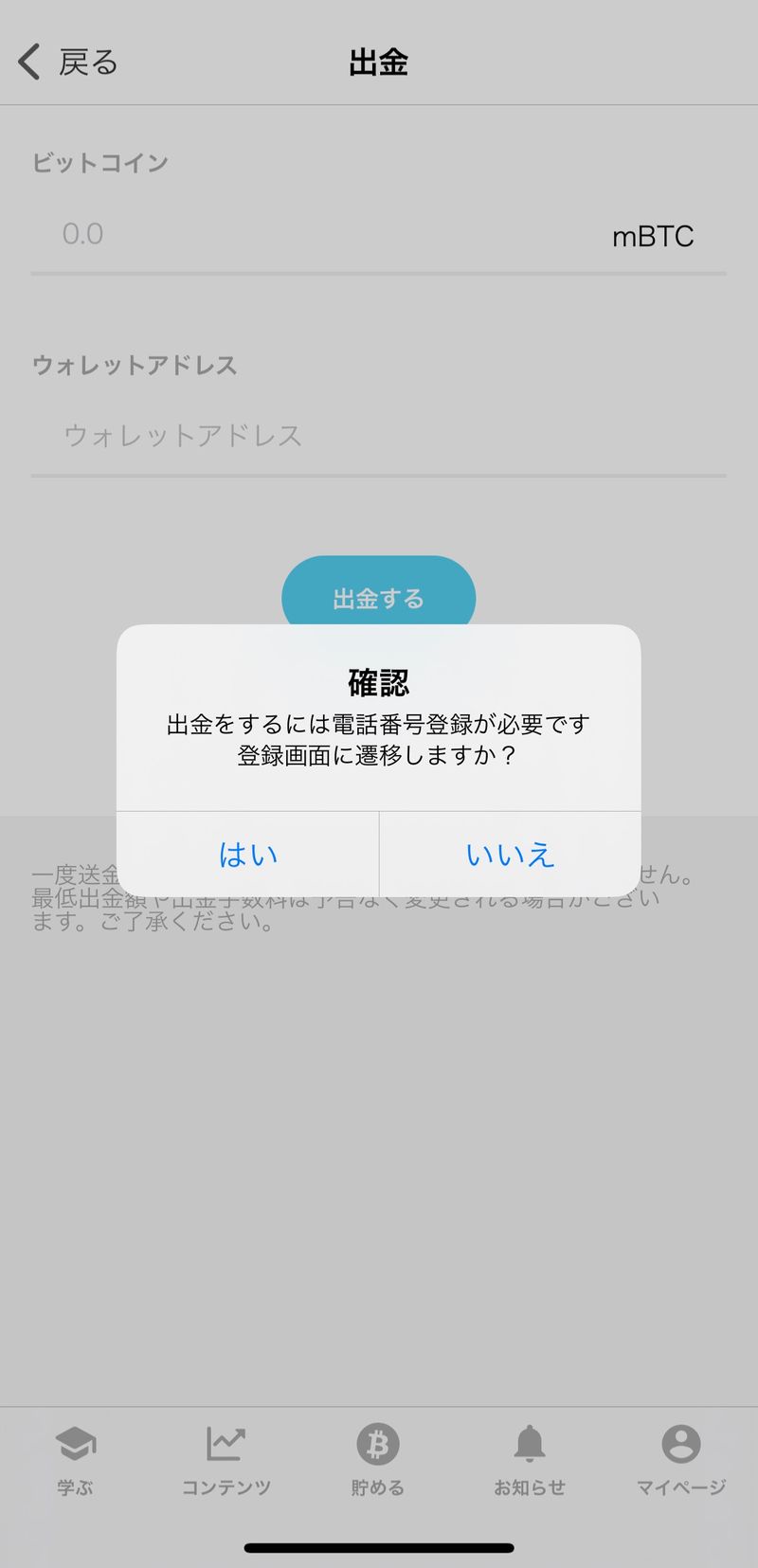Open the マイページ tab
Image resolution: width=758 pixels, height=1568 pixels.
click(x=680, y=1459)
